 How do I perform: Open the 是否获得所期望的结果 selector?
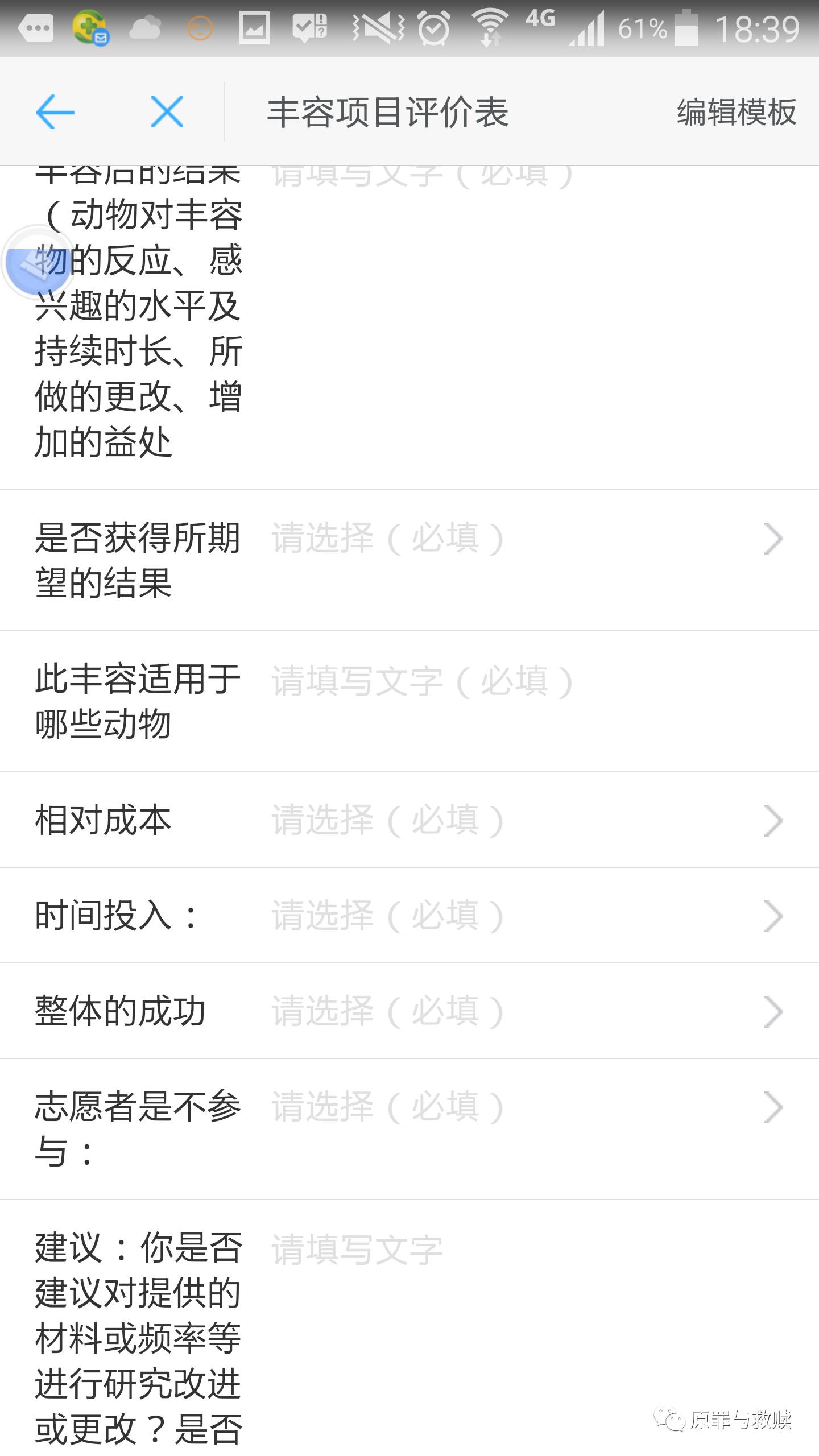point(409,560)
